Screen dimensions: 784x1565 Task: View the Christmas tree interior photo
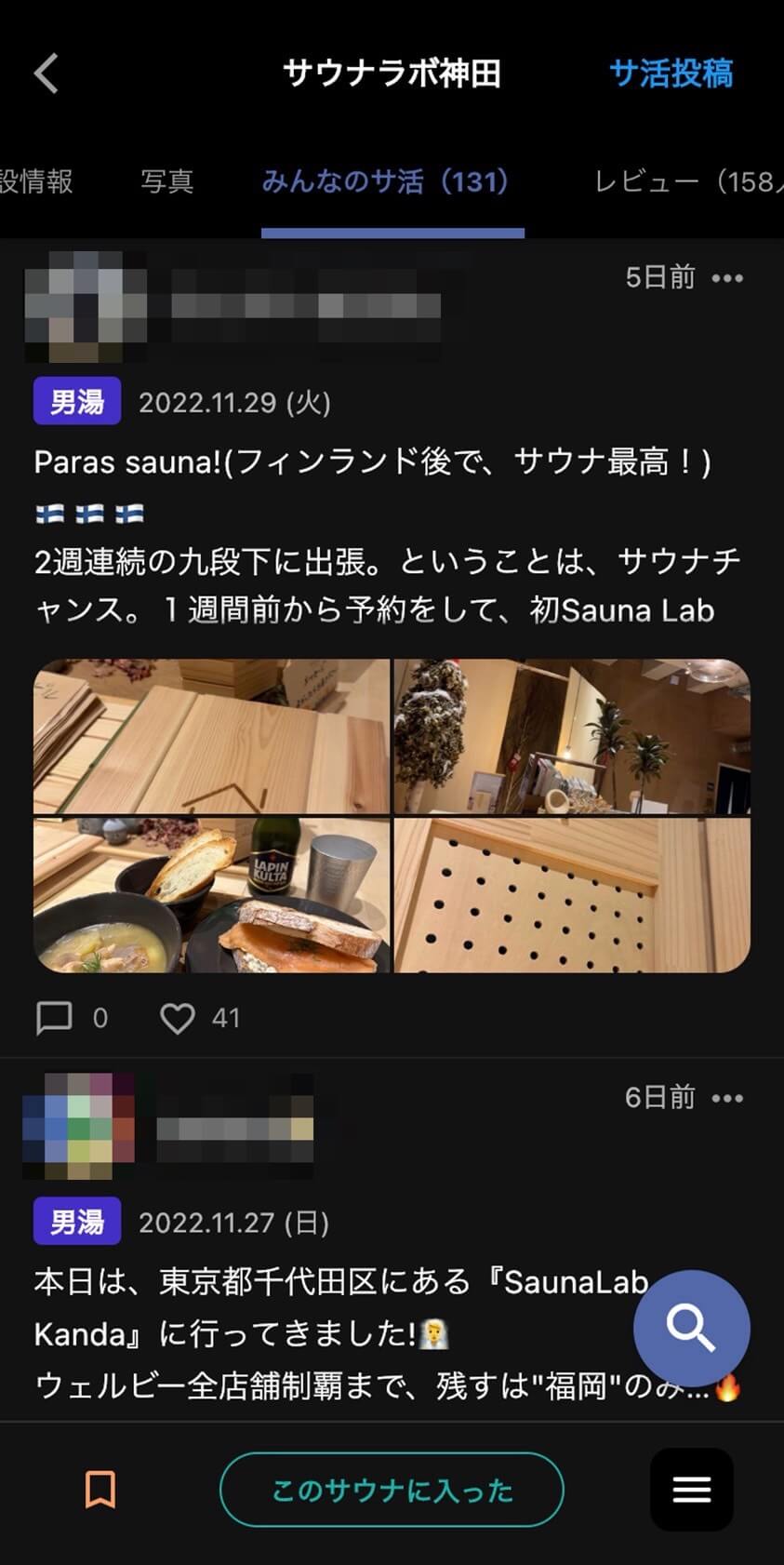[x=572, y=736]
